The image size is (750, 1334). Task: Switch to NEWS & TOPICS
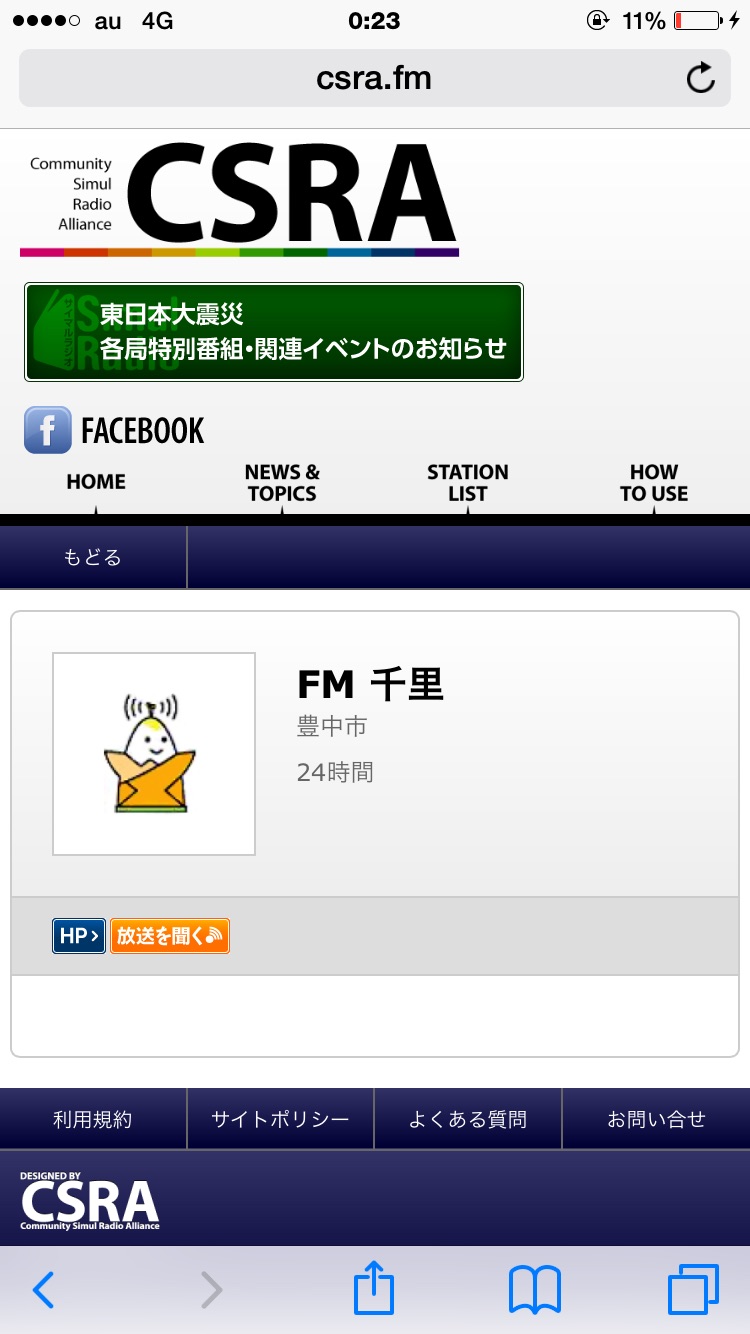tap(282, 483)
